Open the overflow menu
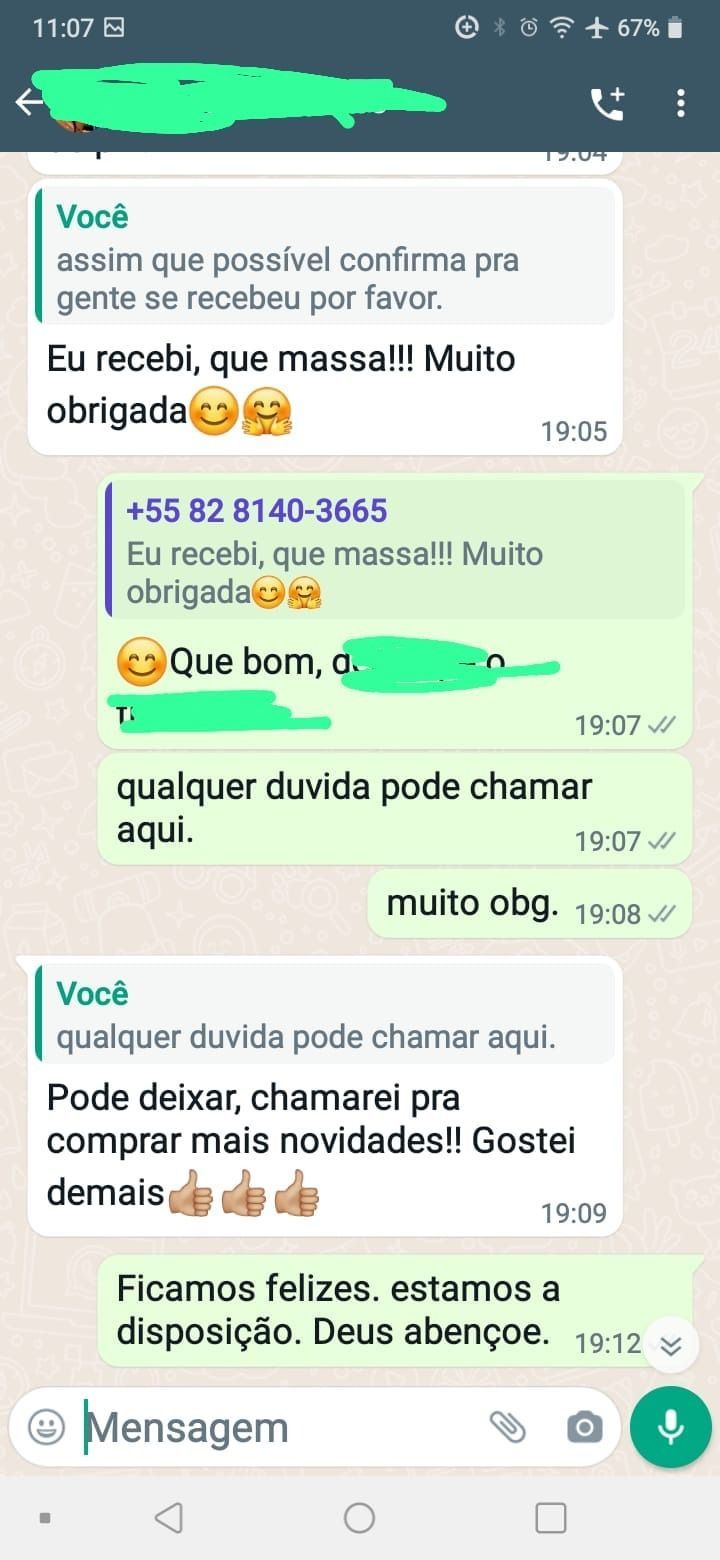 (x=680, y=103)
